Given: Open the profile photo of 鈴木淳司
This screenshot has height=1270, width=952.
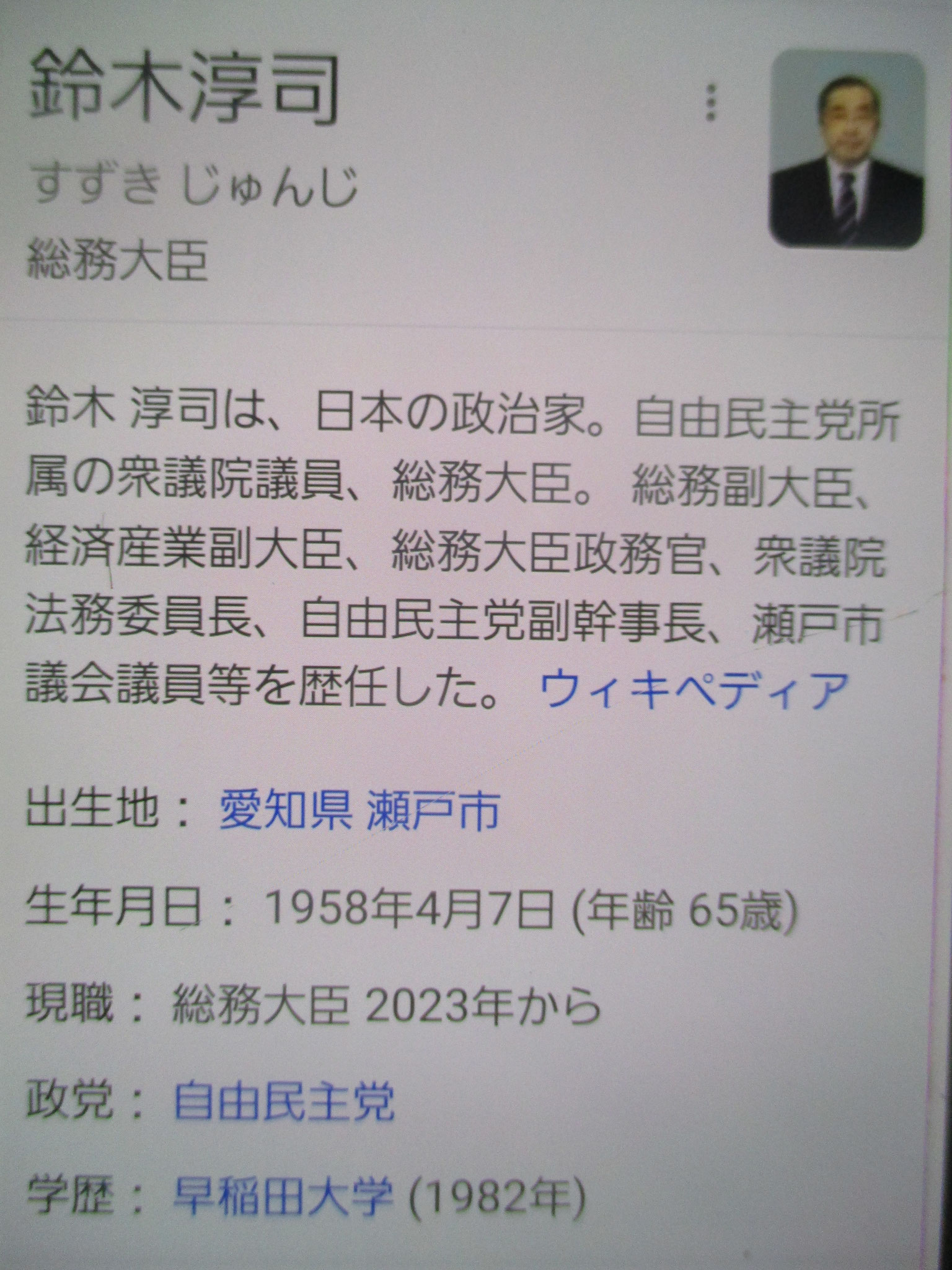Looking at the screenshot, I should tap(847, 149).
